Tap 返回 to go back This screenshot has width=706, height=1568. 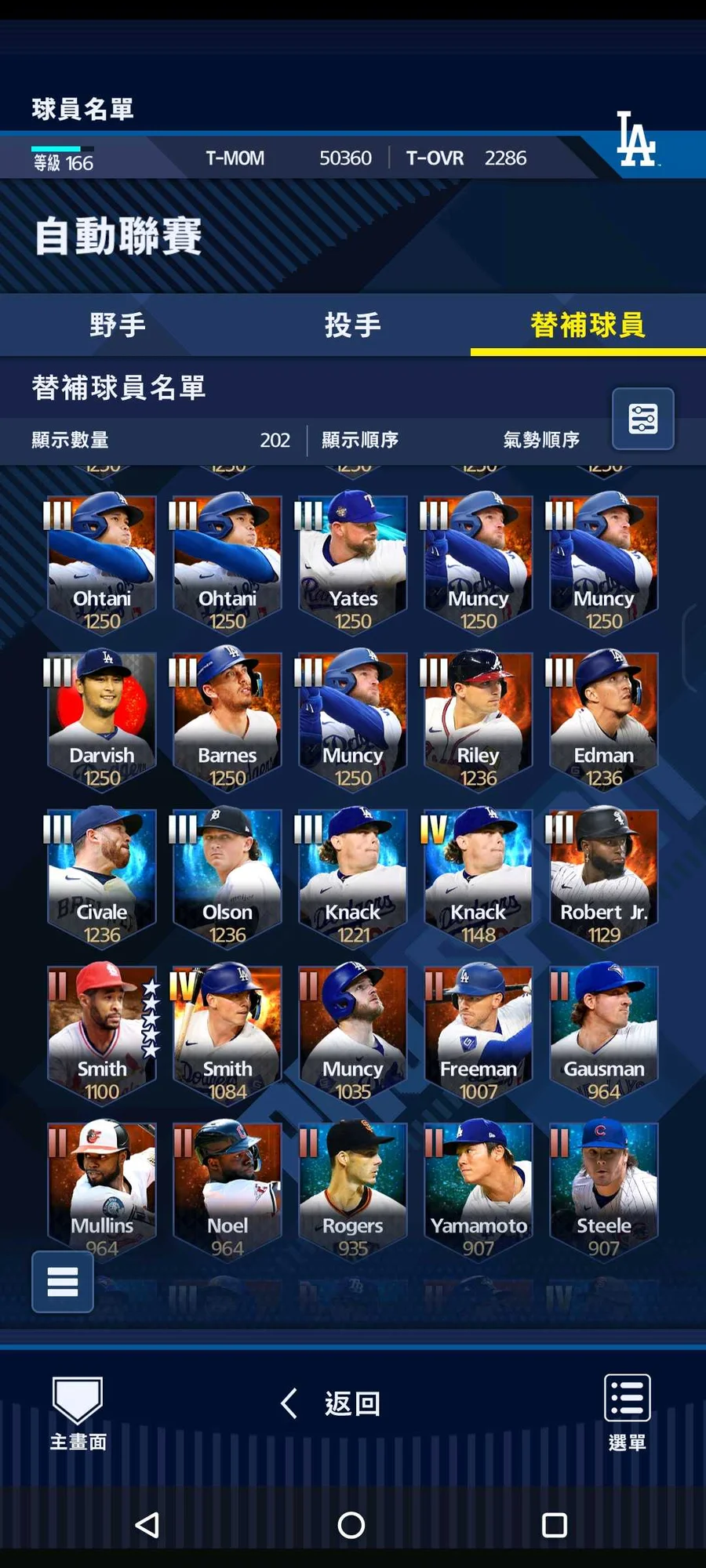tap(330, 1403)
